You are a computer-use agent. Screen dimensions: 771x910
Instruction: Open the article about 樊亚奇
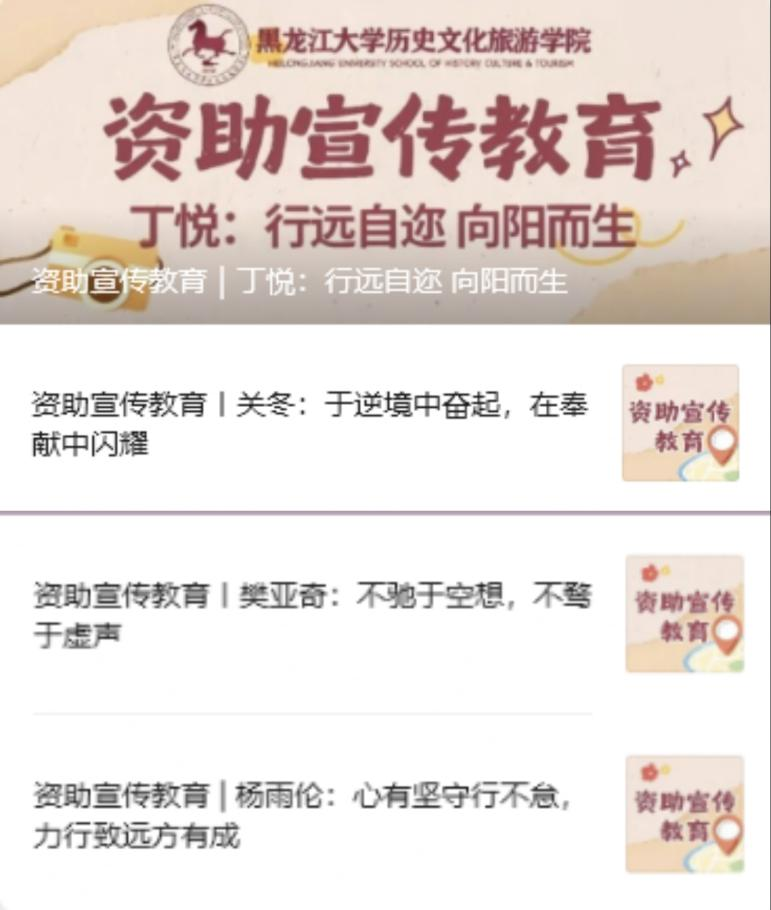(x=312, y=614)
